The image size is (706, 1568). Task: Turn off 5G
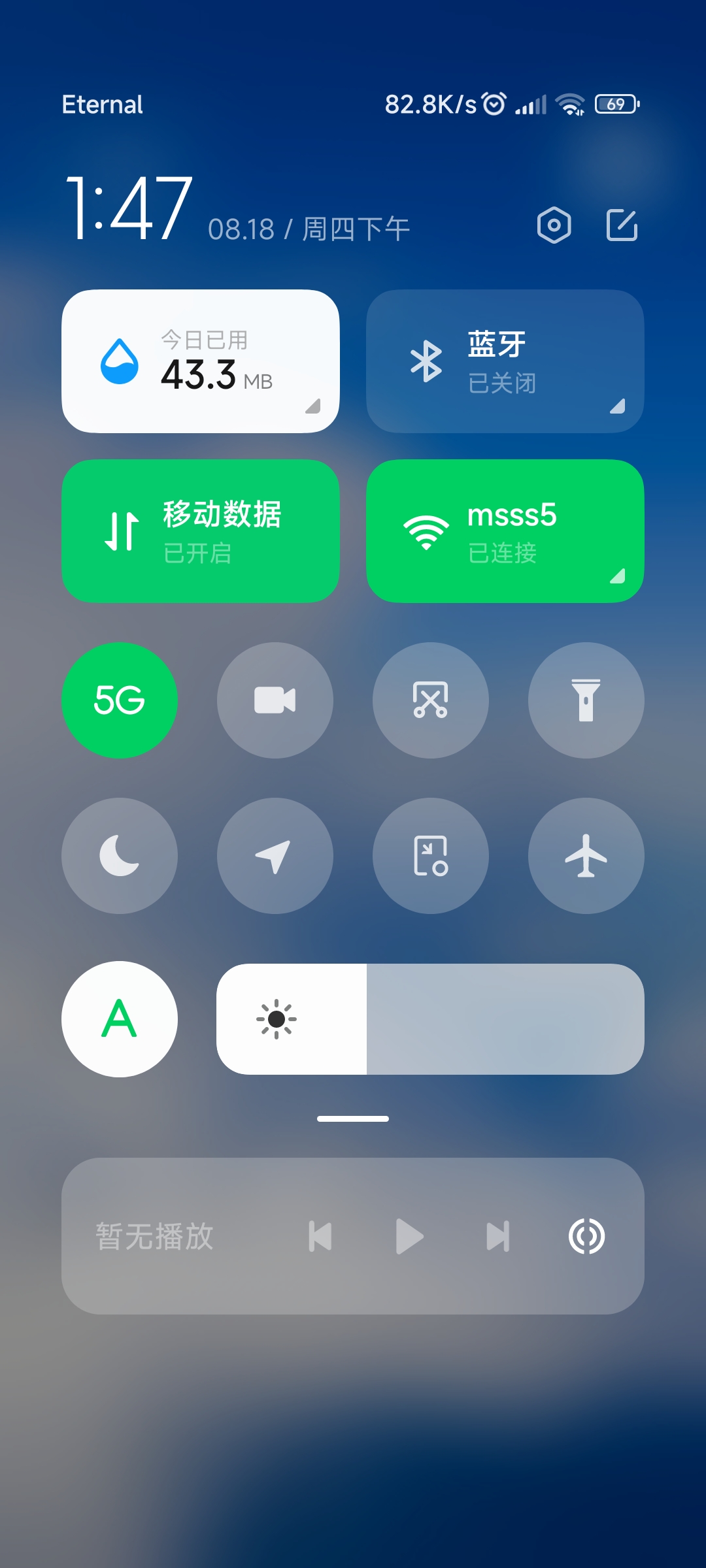click(120, 700)
